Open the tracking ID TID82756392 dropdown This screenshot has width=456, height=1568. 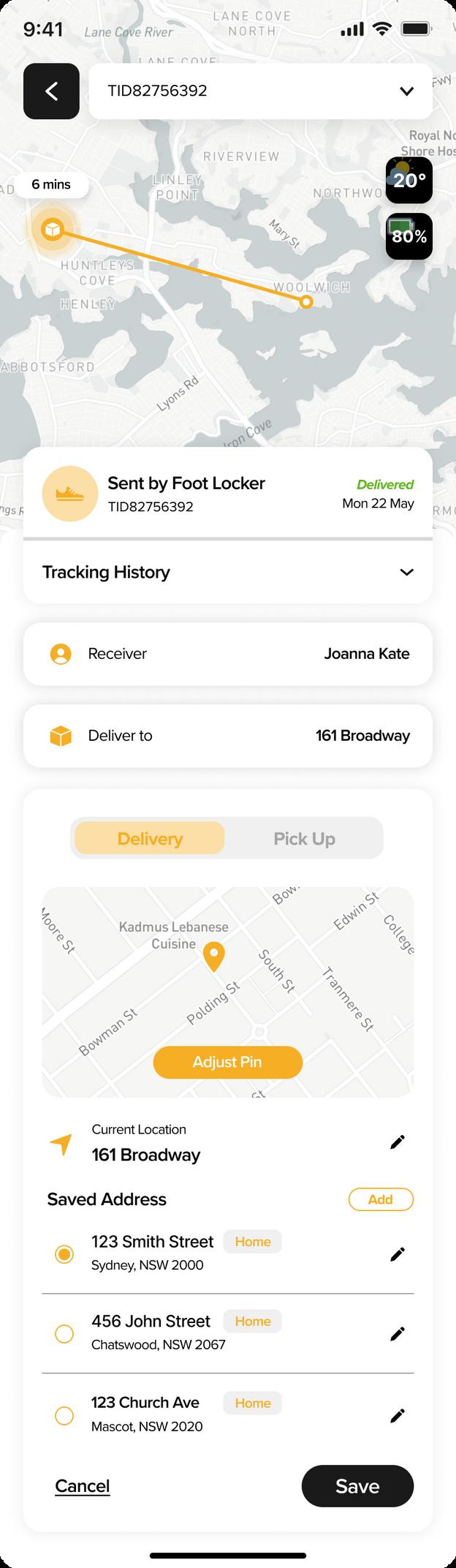tap(406, 91)
